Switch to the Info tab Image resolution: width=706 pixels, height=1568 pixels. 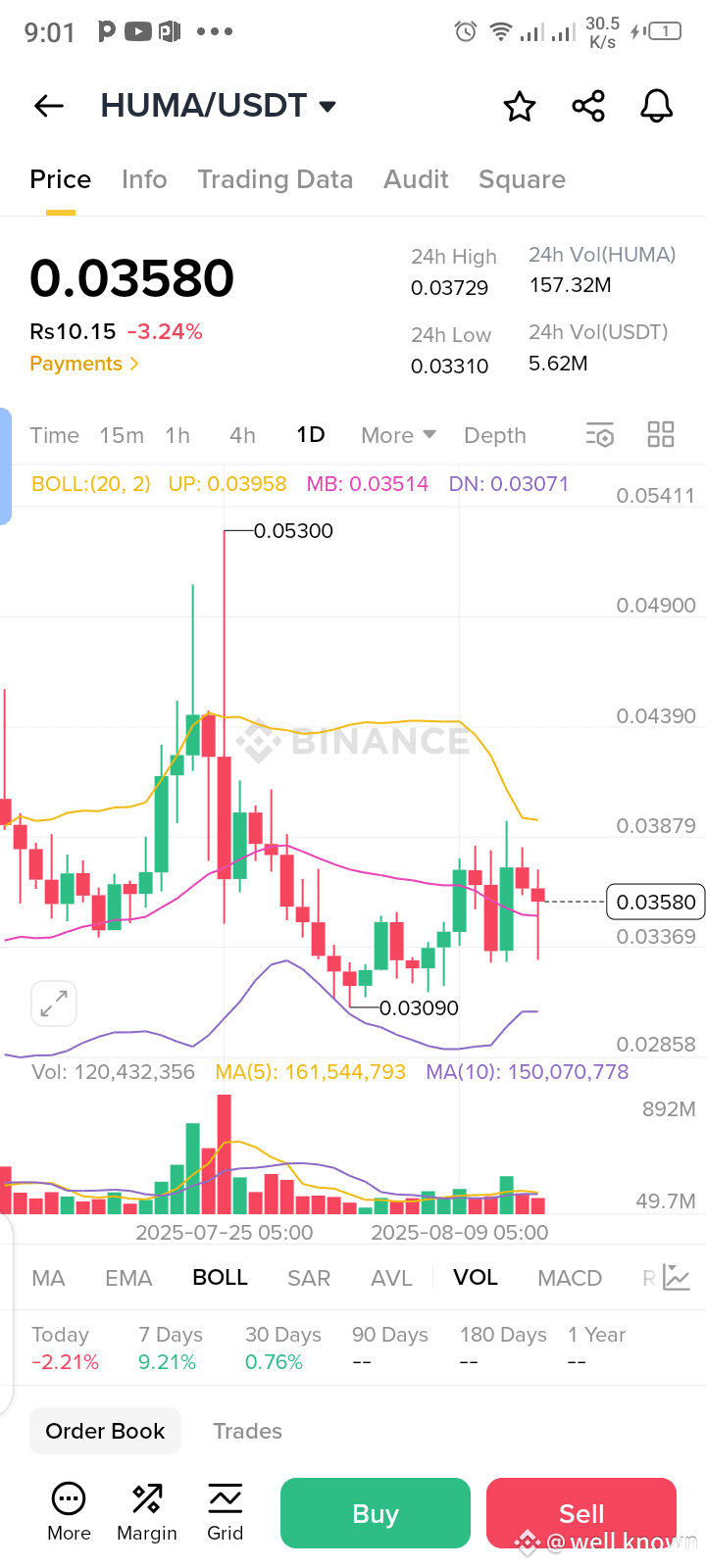click(144, 179)
